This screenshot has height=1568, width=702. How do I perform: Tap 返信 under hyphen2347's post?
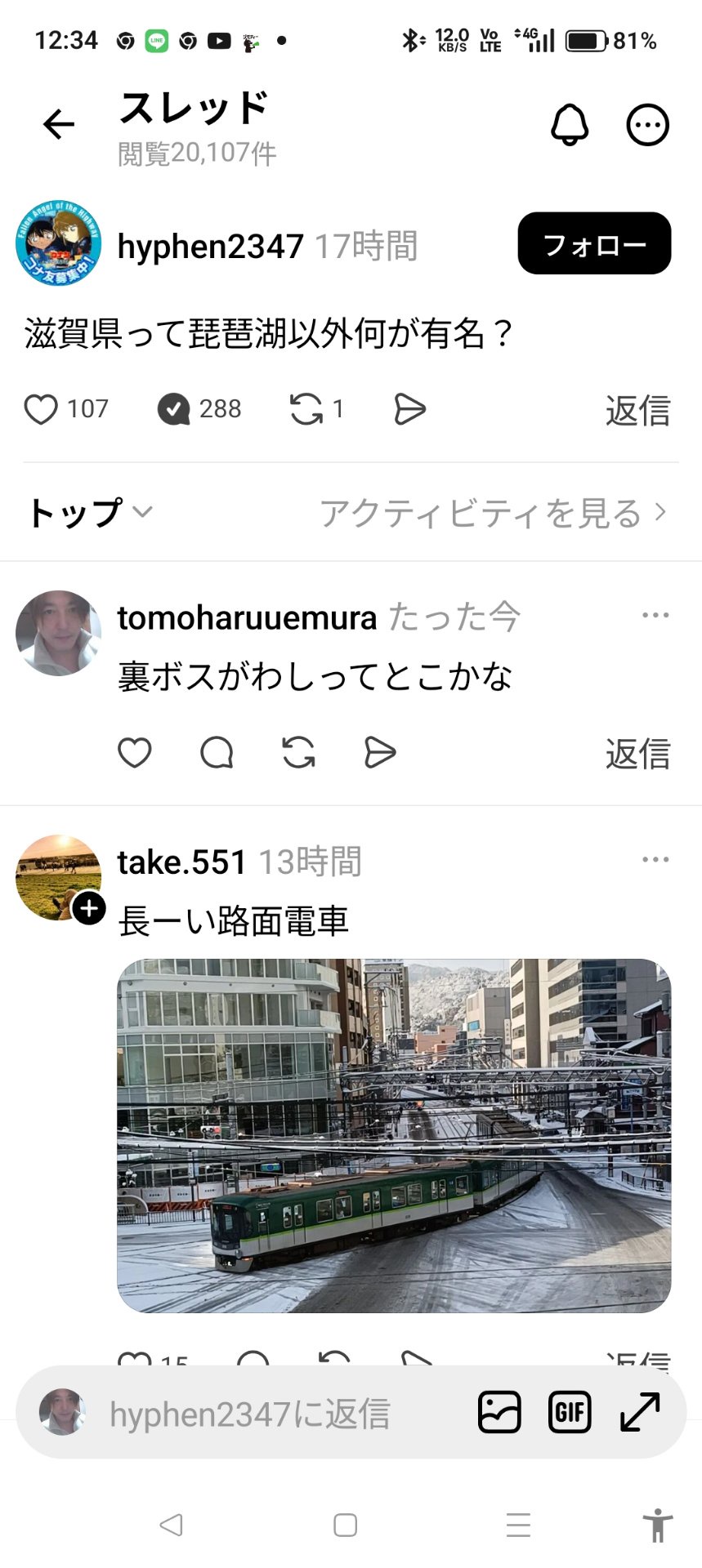[637, 411]
